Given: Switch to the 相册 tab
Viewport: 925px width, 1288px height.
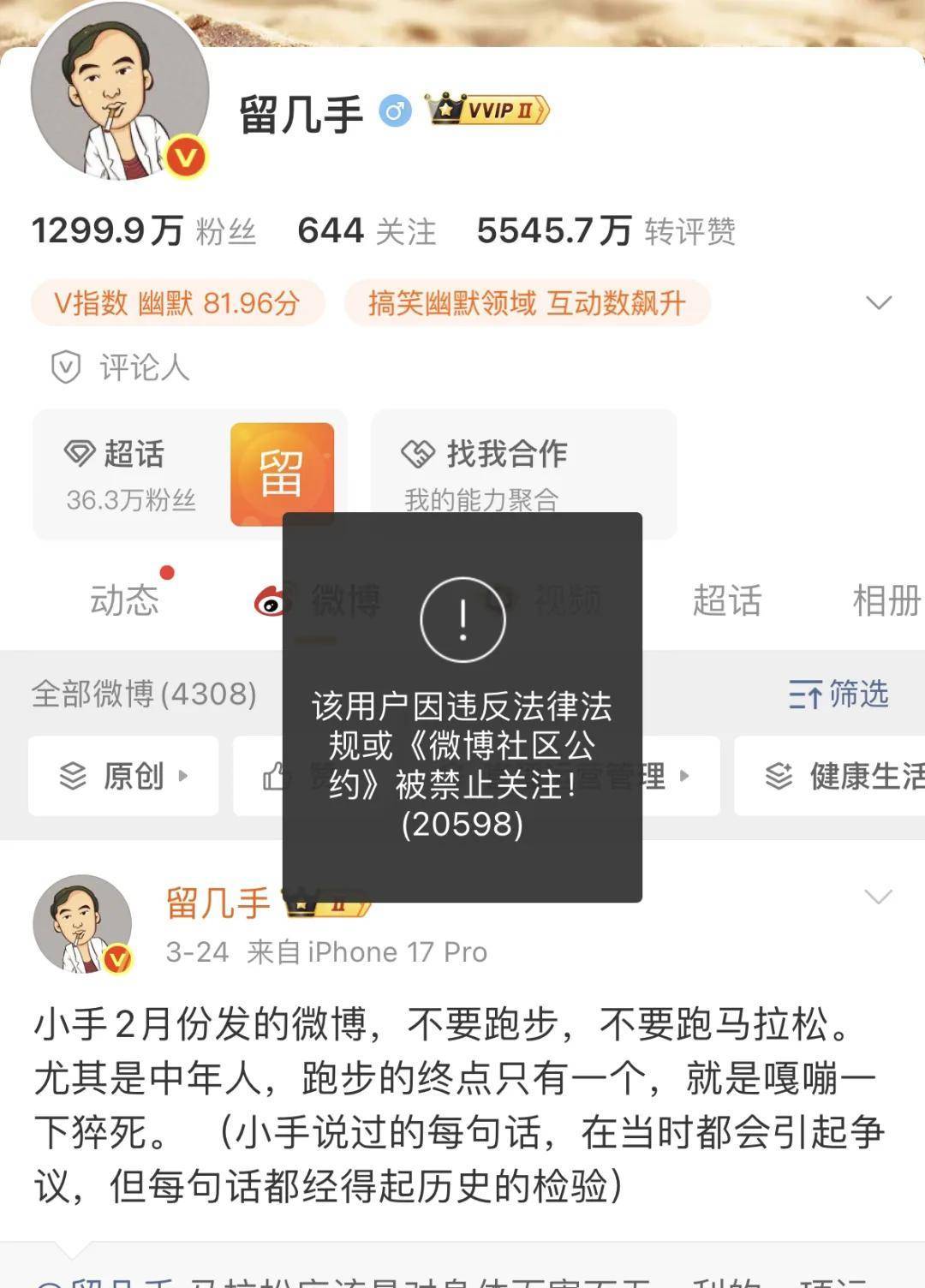Looking at the screenshot, I should (886, 600).
